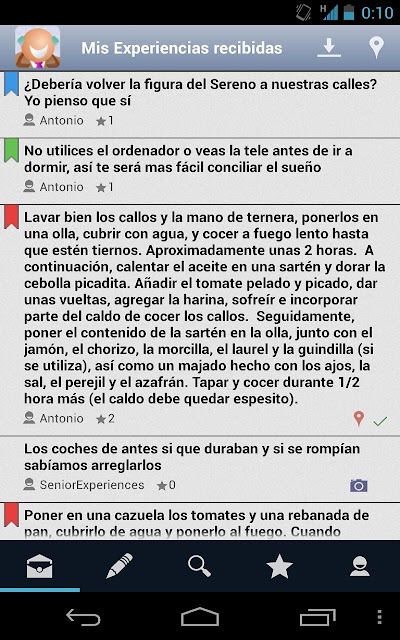The width and height of the screenshot is (400, 640).
Task: Switch to the inbox tab
Action: [40, 567]
